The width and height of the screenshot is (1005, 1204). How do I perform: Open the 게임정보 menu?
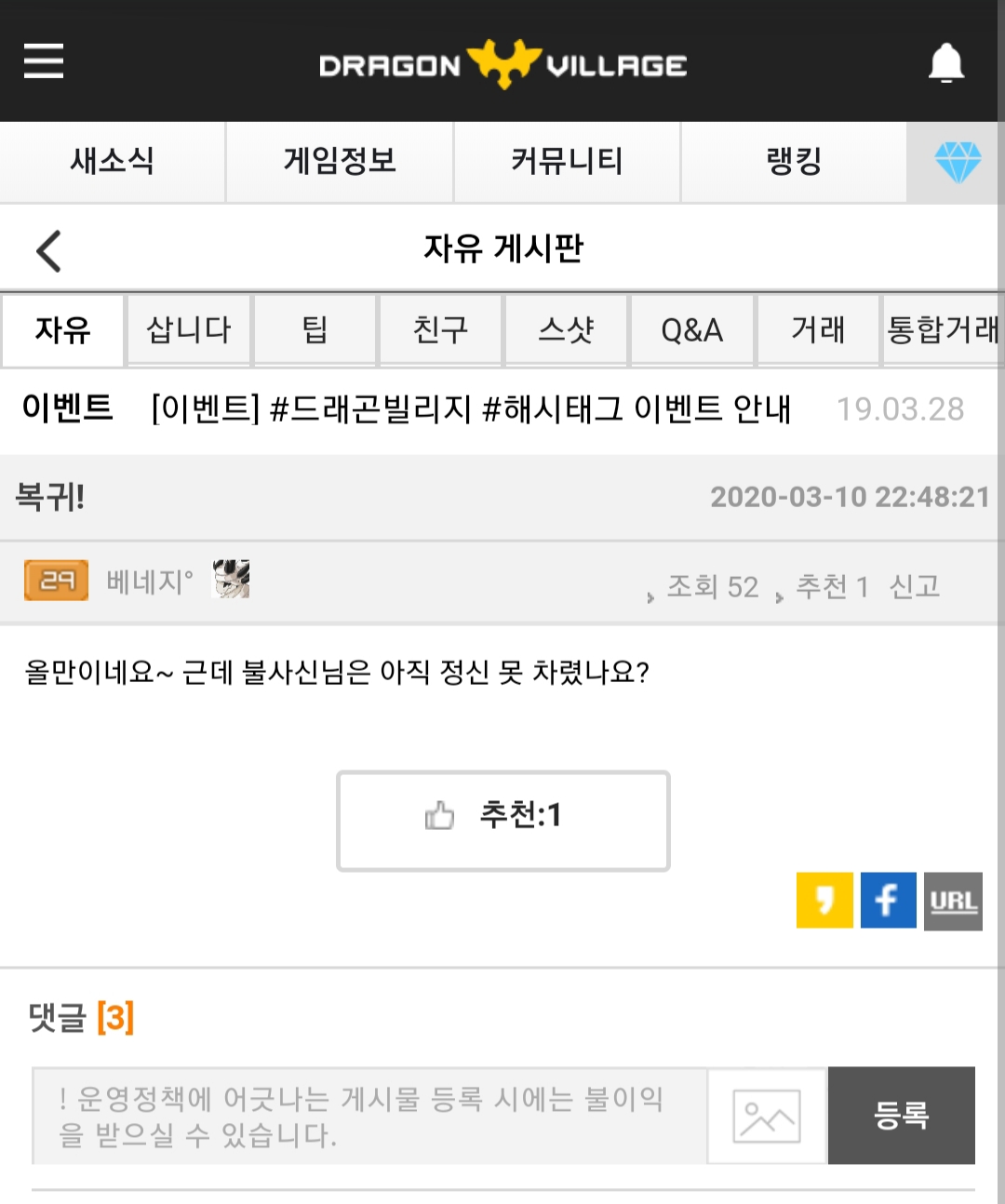[x=340, y=162]
